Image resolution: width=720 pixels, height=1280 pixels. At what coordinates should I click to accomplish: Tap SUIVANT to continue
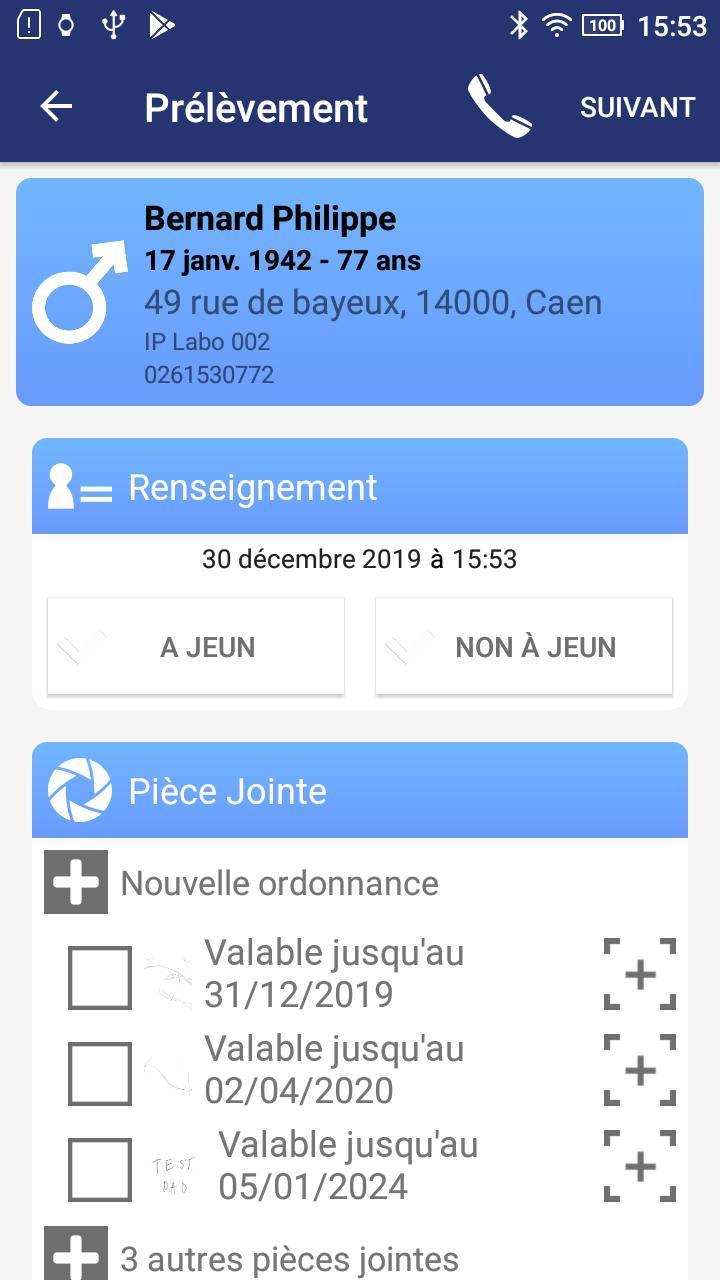pos(637,107)
